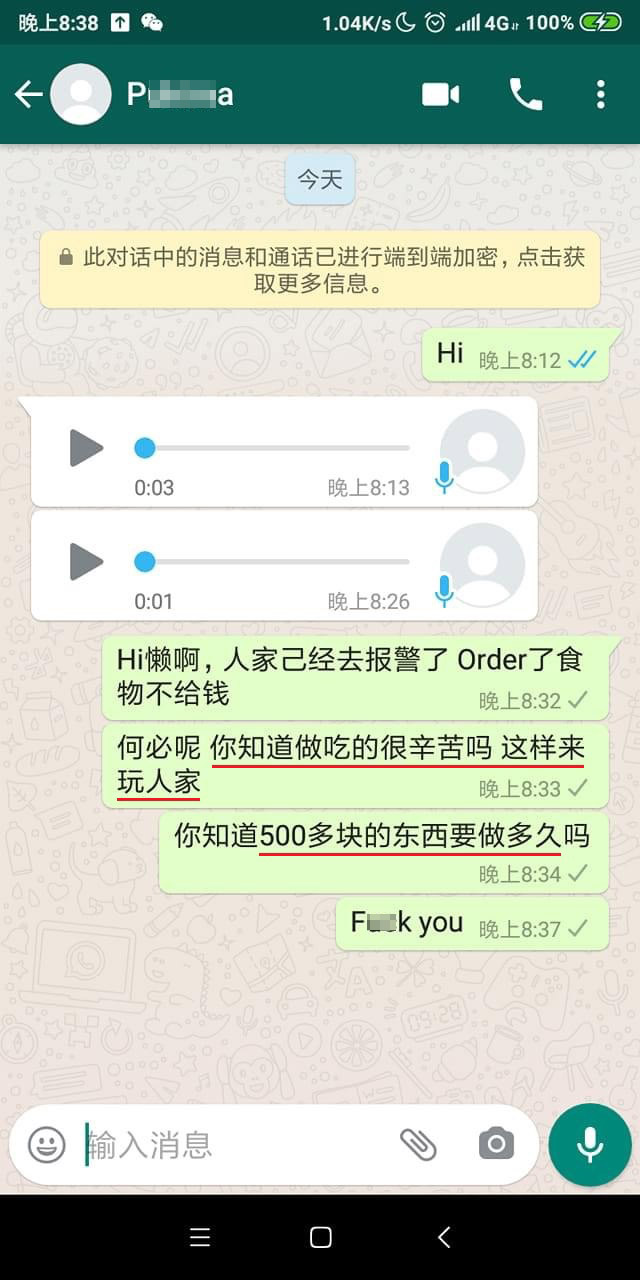Image resolution: width=640 pixels, height=1280 pixels.
Task: Tap the system back button
Action: coord(444,1237)
